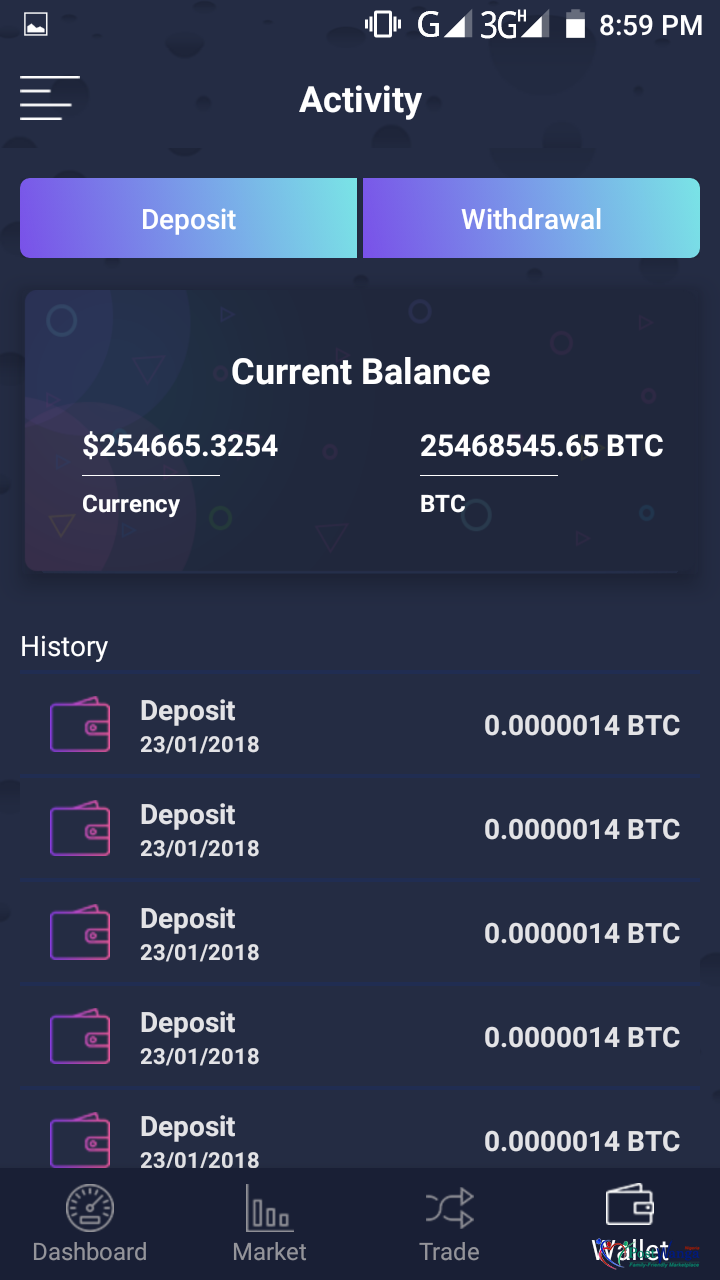This screenshot has height=1280, width=720.
Task: Select the Wallet tab
Action: coord(630,1224)
